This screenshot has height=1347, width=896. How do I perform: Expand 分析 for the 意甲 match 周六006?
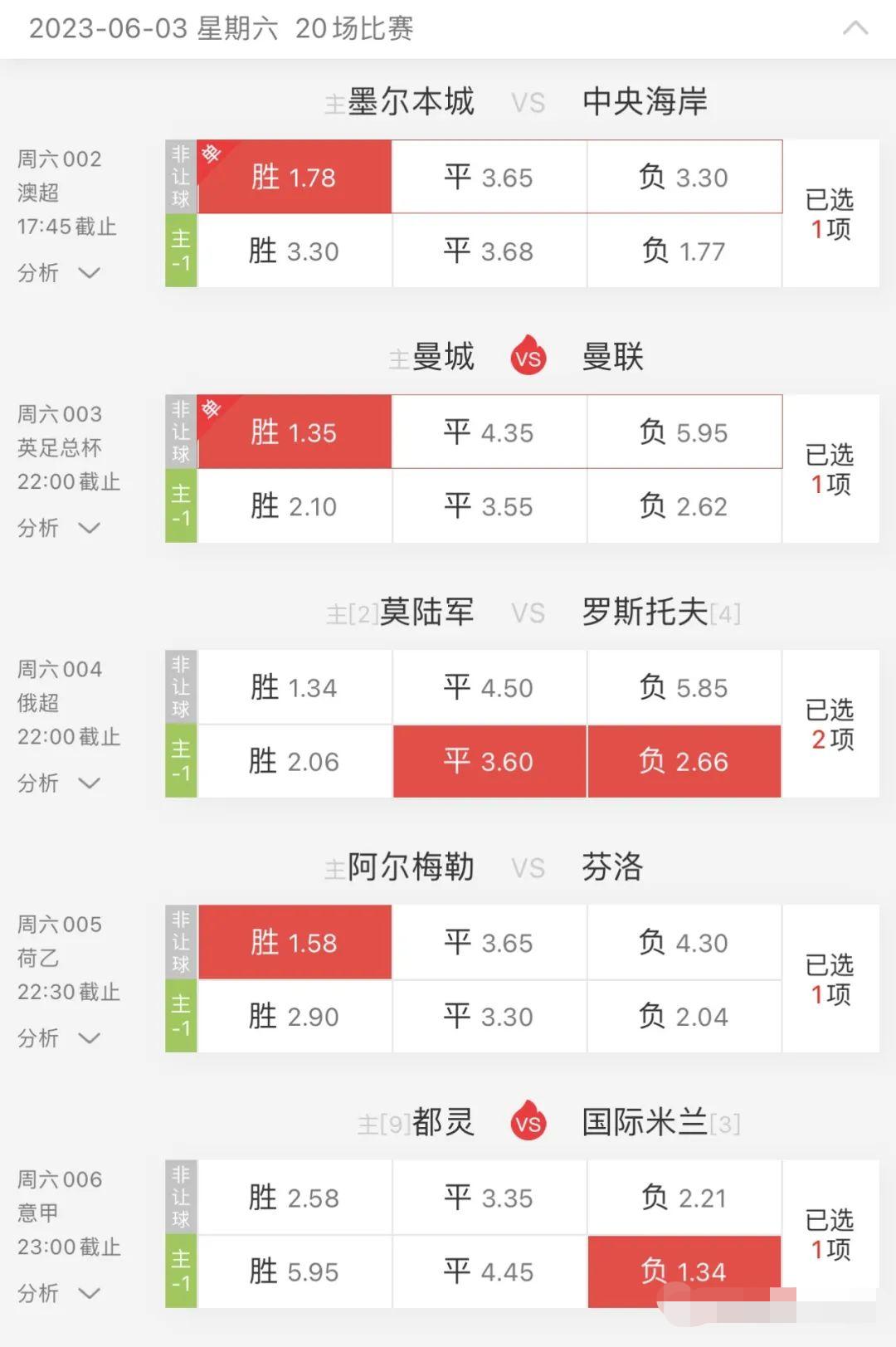coord(60,1294)
